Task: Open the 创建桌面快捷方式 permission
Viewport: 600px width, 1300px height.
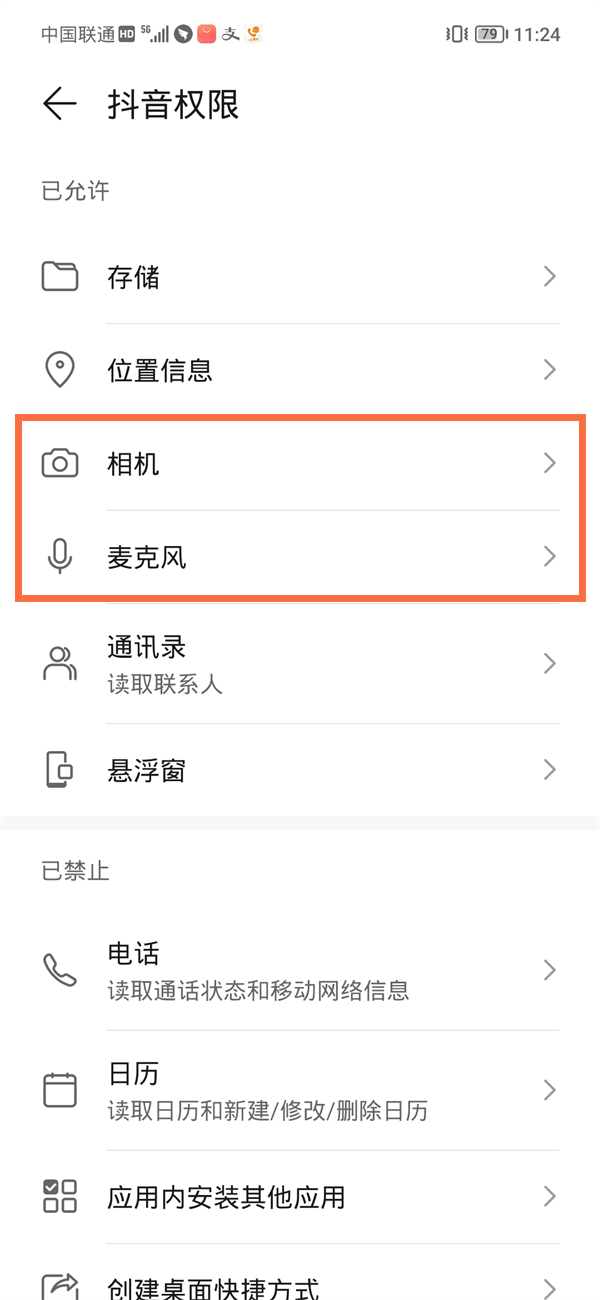Action: 300,1284
